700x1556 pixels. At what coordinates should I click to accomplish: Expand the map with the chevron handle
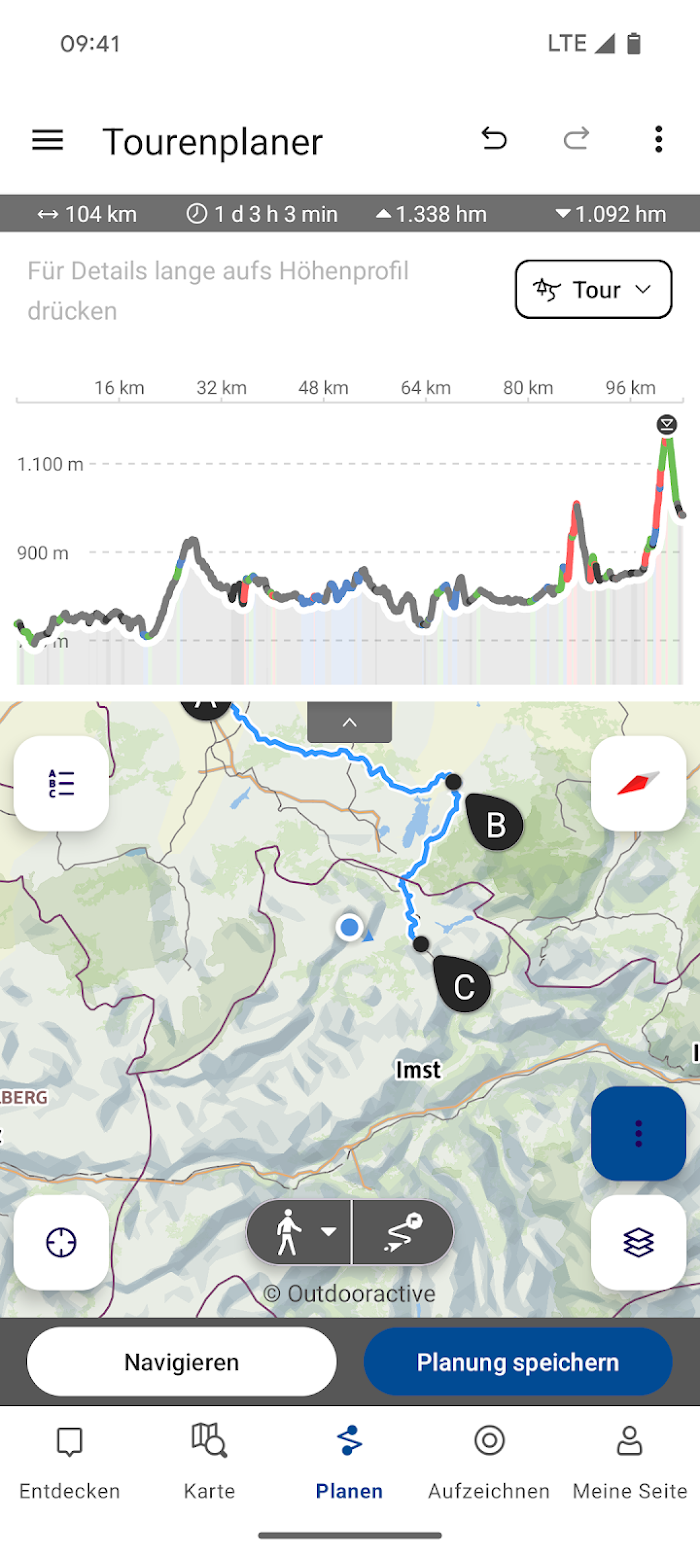[349, 722]
